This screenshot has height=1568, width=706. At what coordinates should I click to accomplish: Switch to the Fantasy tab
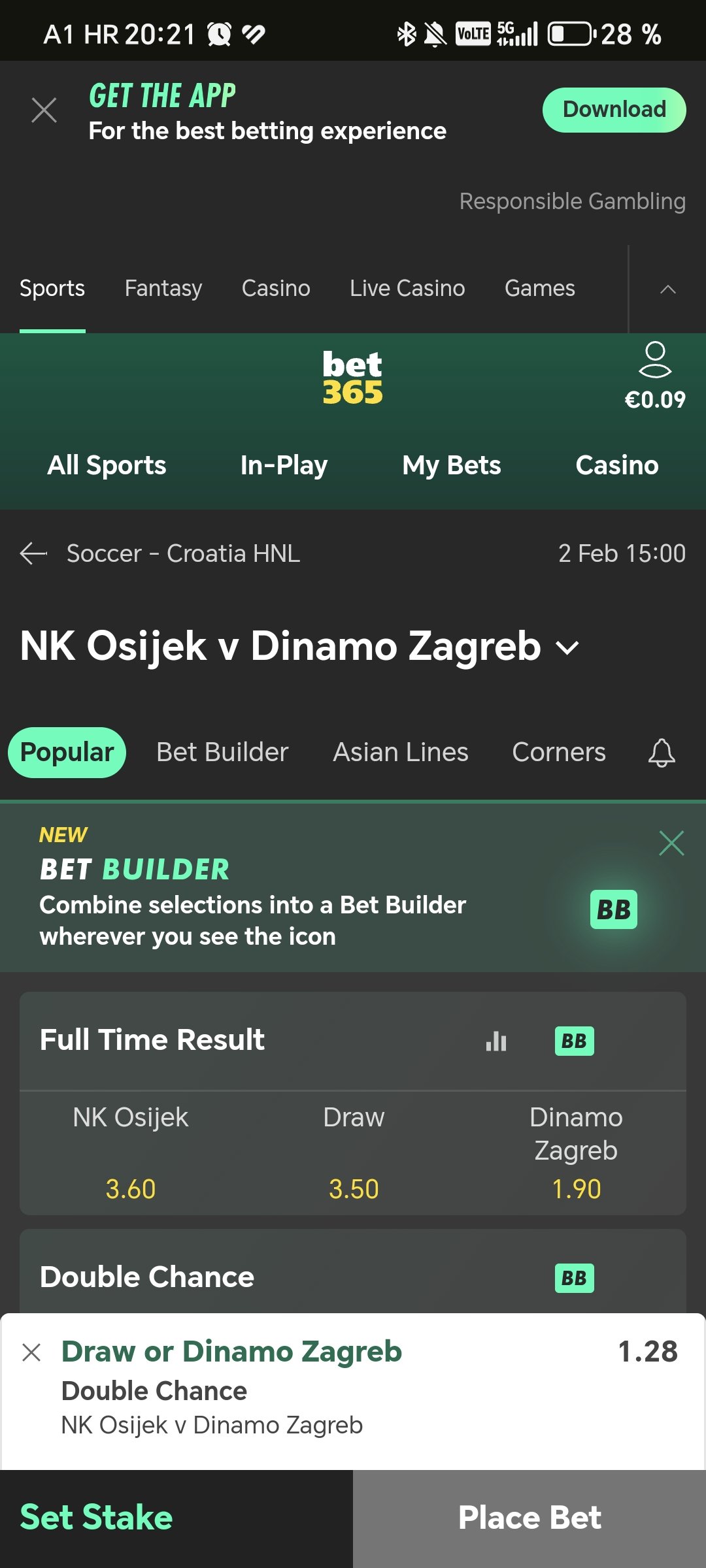click(163, 288)
